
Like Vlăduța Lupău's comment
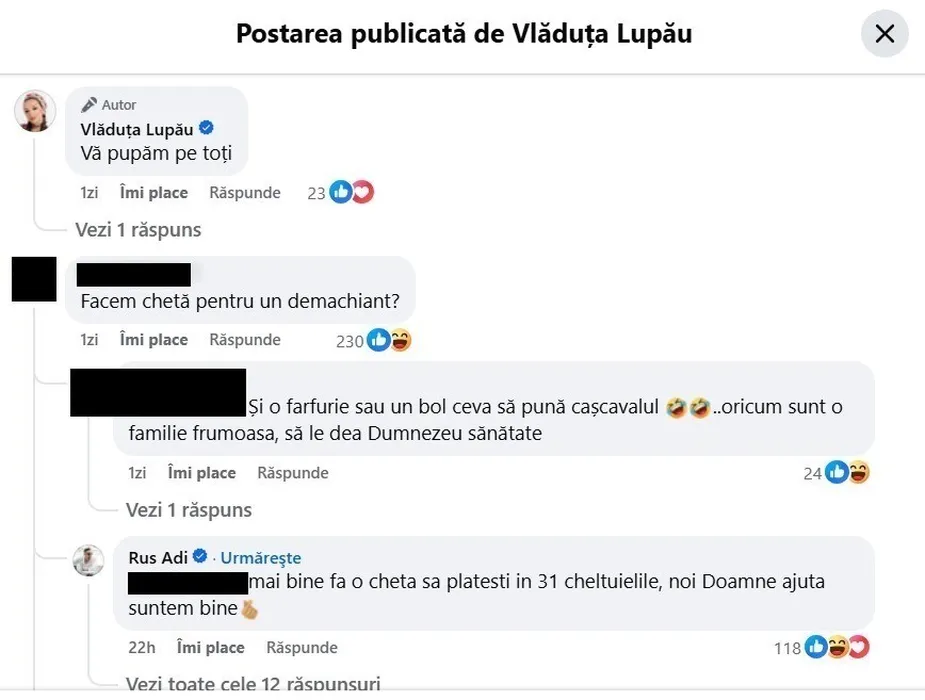(153, 193)
